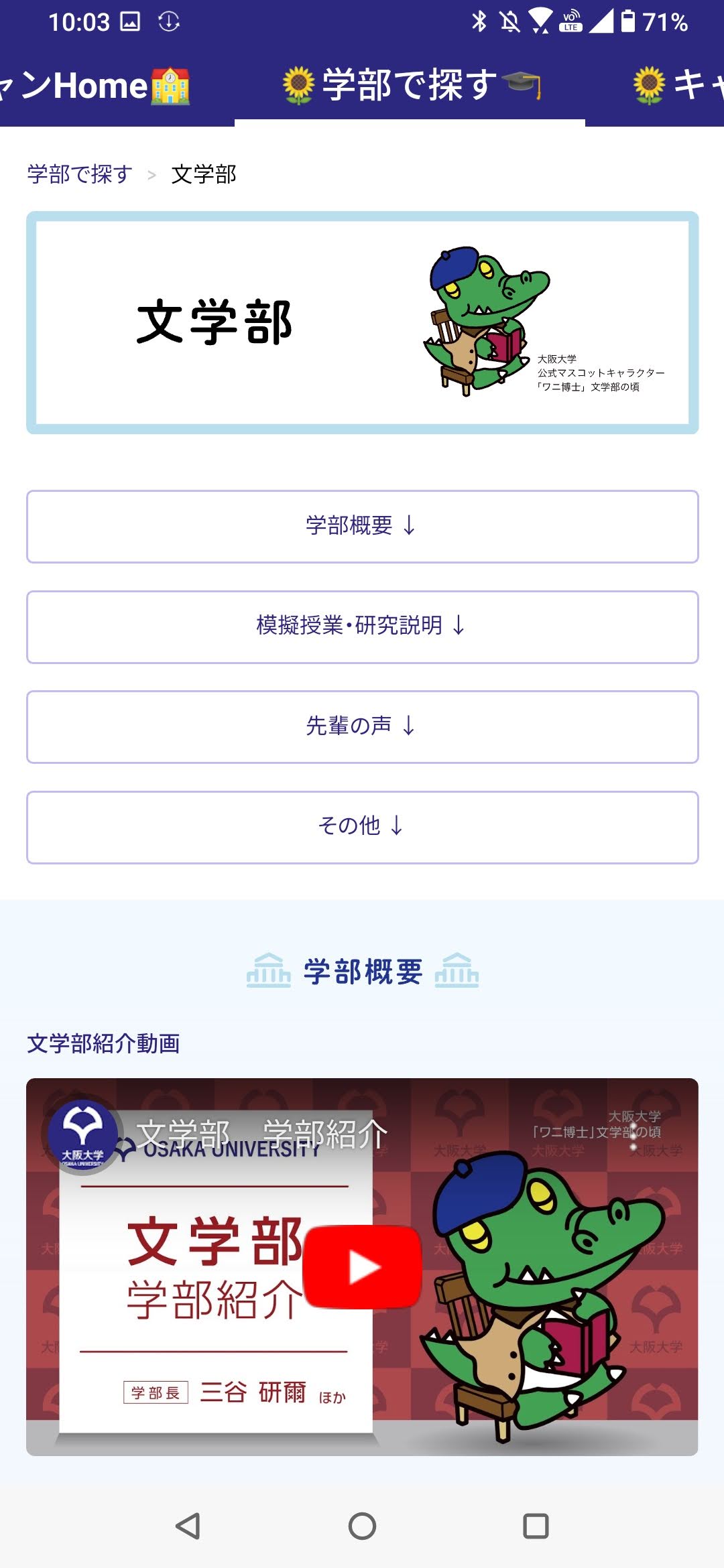Open the 学部で探す breadcrumb link

(x=79, y=174)
